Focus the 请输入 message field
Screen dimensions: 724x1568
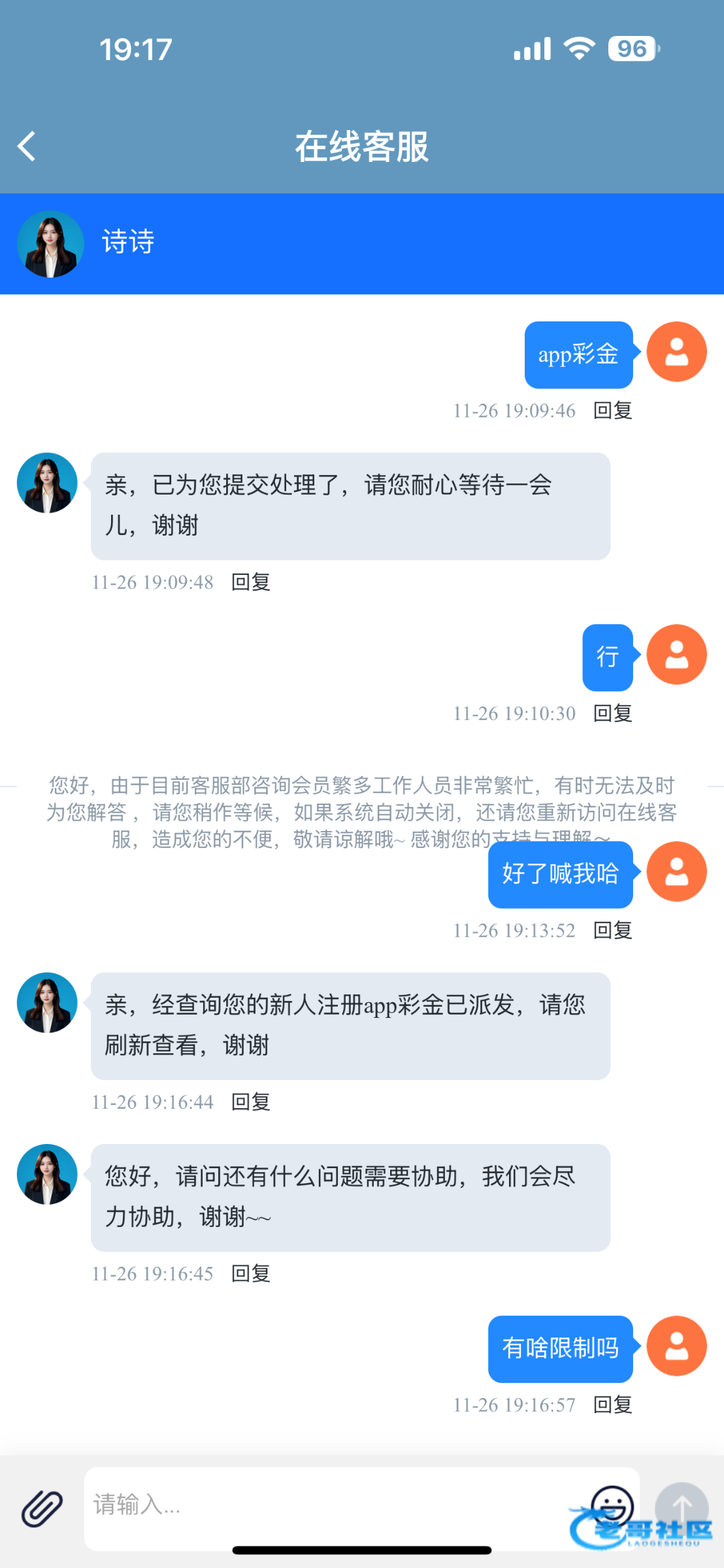coord(327,1505)
